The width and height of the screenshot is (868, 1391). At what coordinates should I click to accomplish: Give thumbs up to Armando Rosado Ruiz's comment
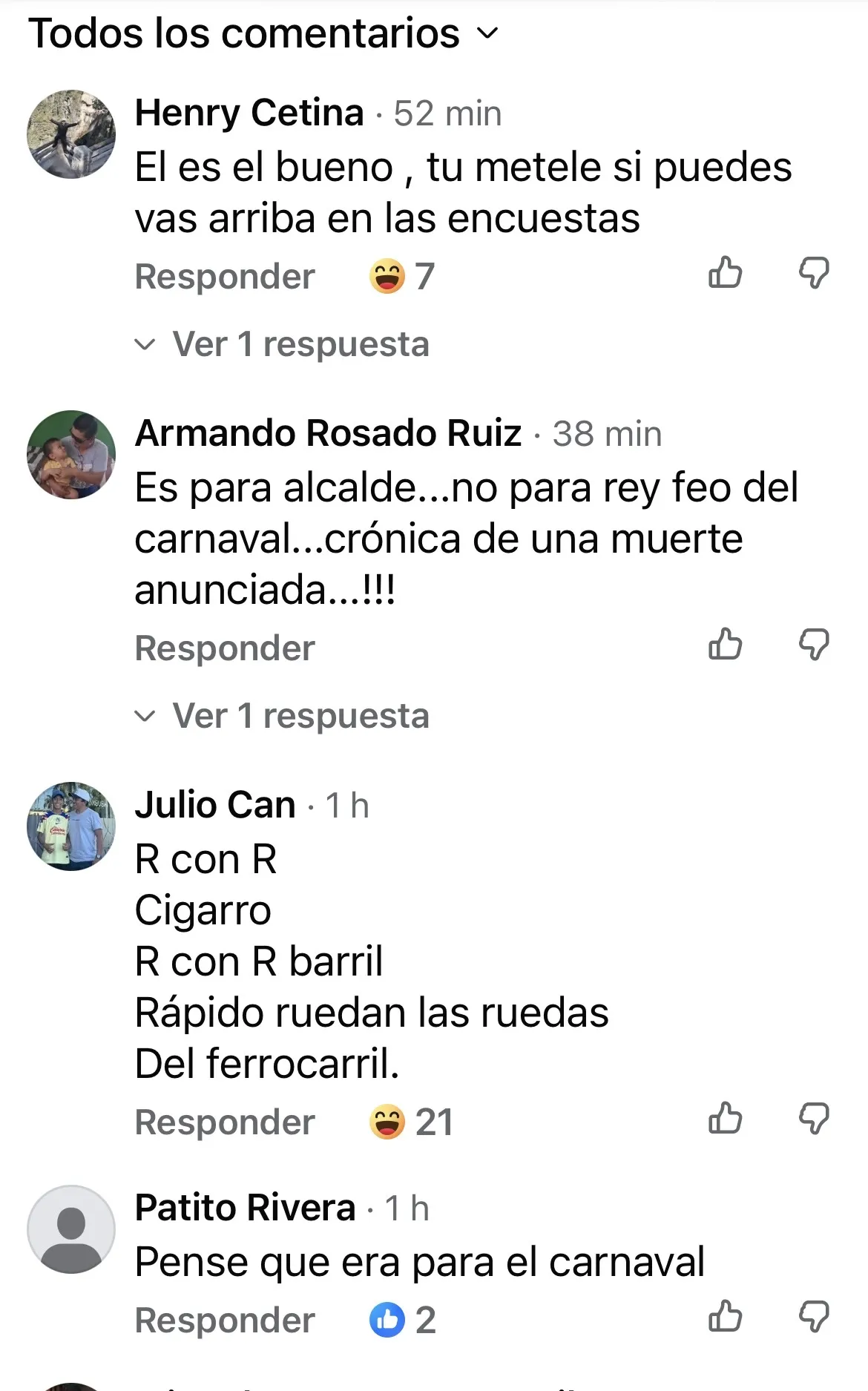click(725, 644)
